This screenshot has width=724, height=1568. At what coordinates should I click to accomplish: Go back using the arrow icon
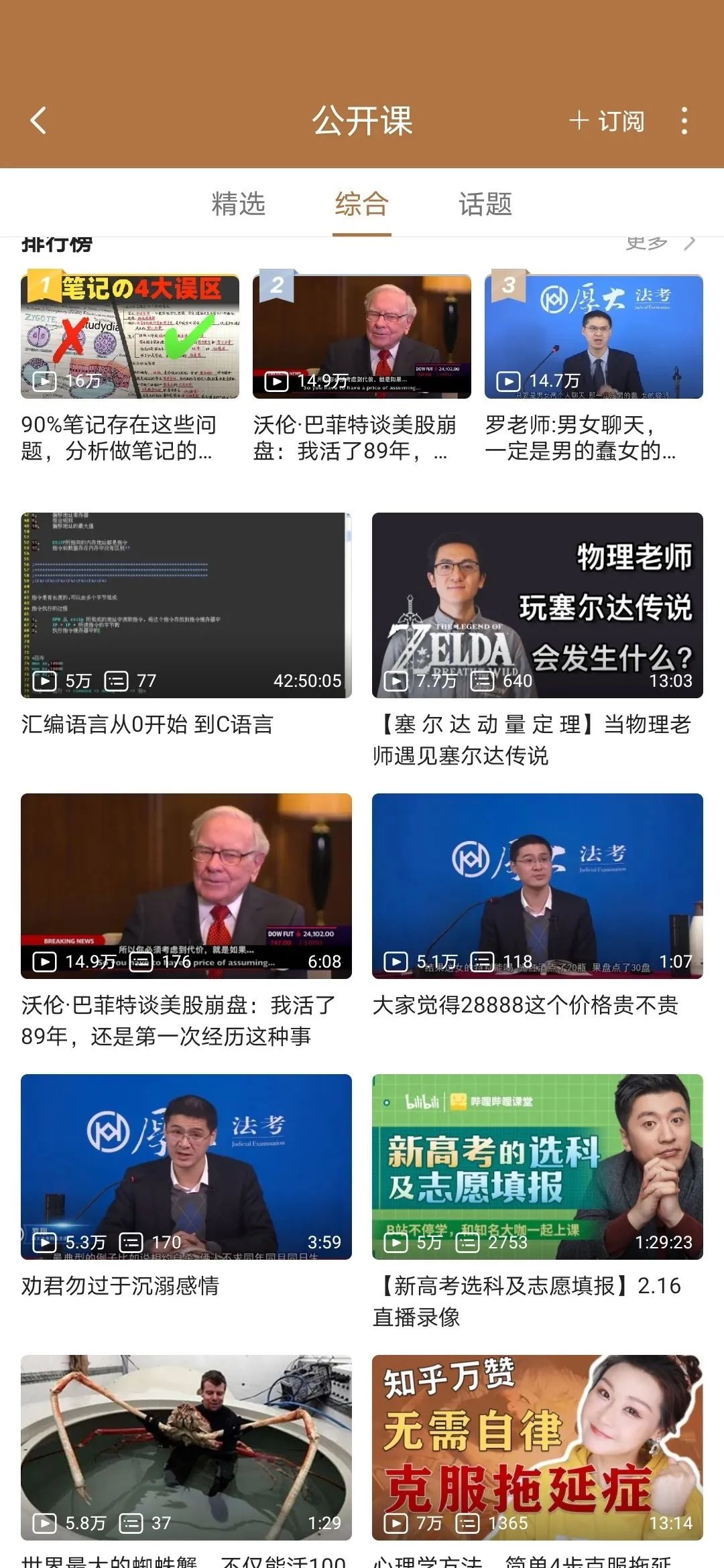point(39,121)
